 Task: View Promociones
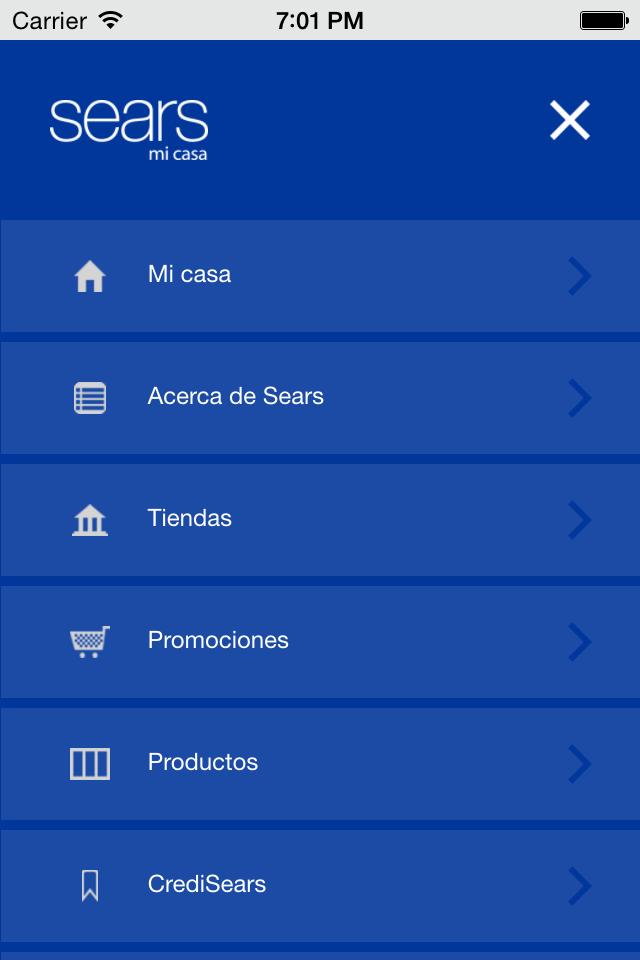(x=320, y=641)
